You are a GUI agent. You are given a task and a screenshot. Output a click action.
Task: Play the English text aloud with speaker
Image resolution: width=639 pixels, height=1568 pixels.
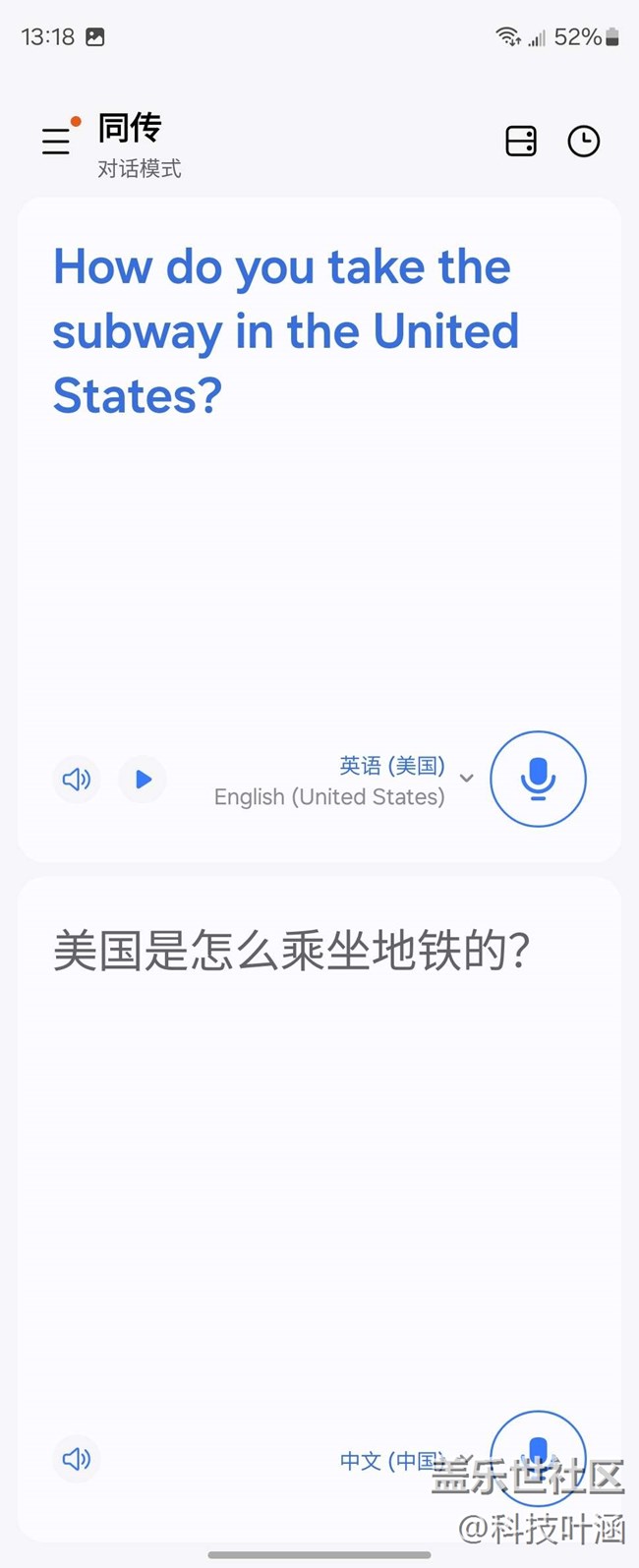pos(77,780)
